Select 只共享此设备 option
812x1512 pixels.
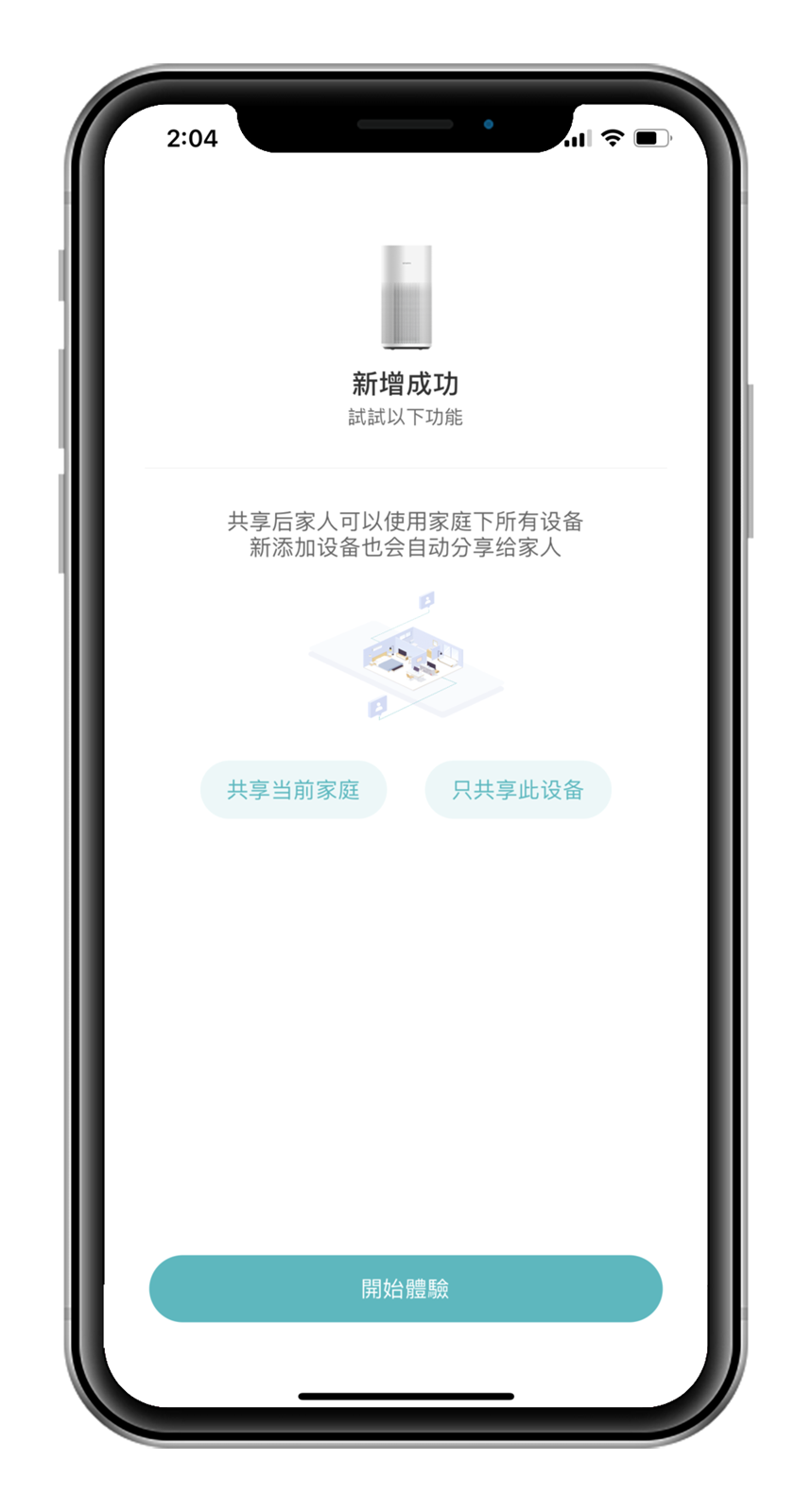(517, 790)
